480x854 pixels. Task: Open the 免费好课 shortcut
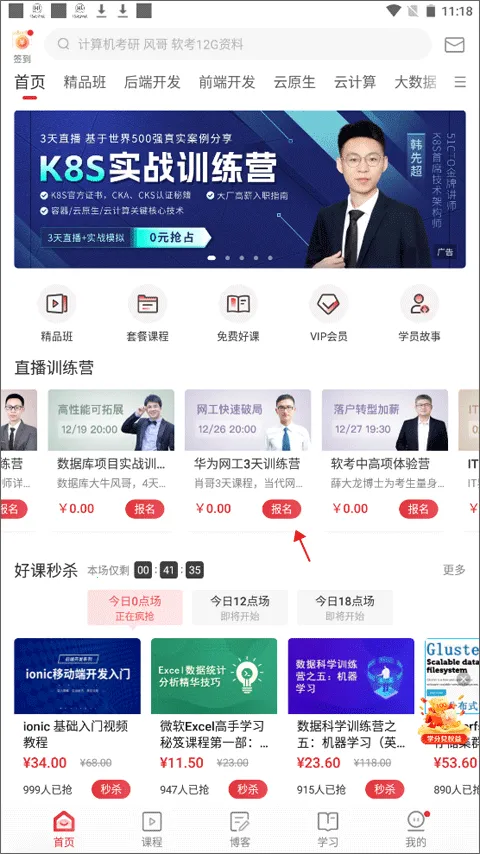(238, 314)
